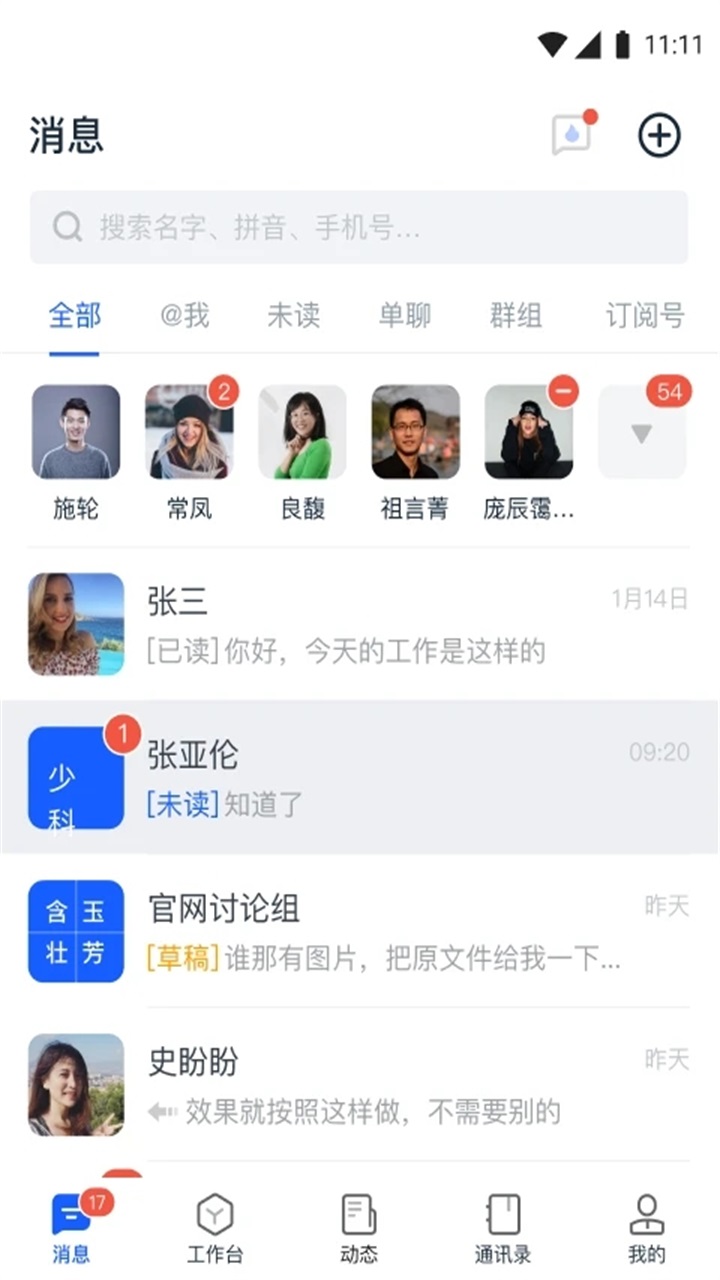Tap 庞辰霭's muted avatar with red badge
Viewport: 720px width, 1280px height.
529,431
